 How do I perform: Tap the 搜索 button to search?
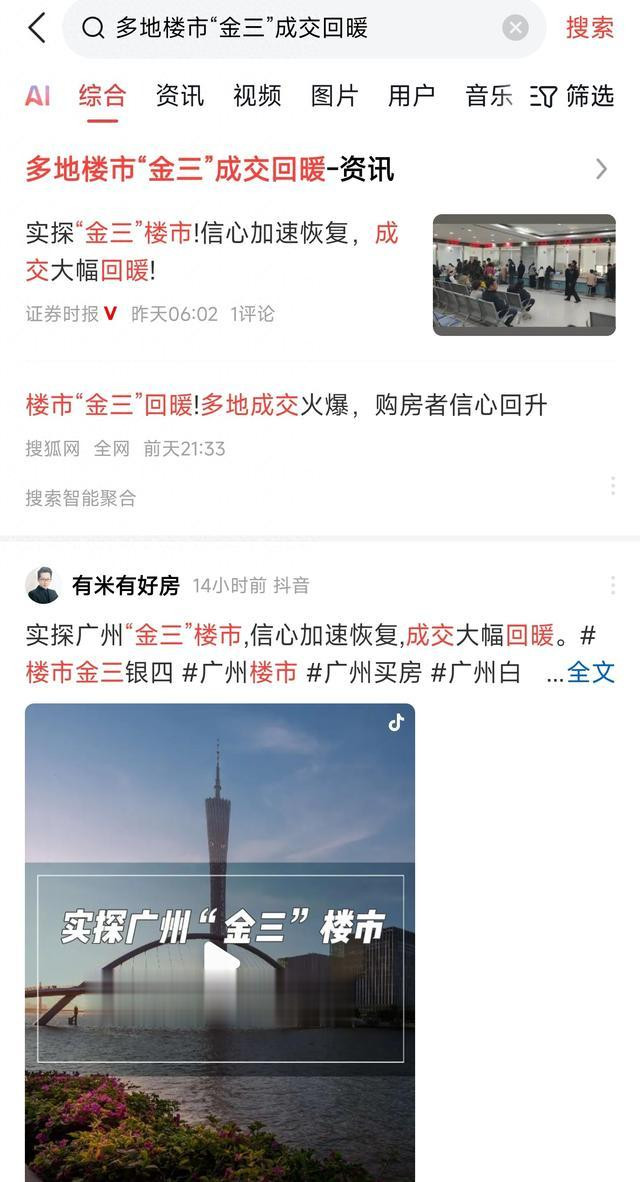pos(589,28)
